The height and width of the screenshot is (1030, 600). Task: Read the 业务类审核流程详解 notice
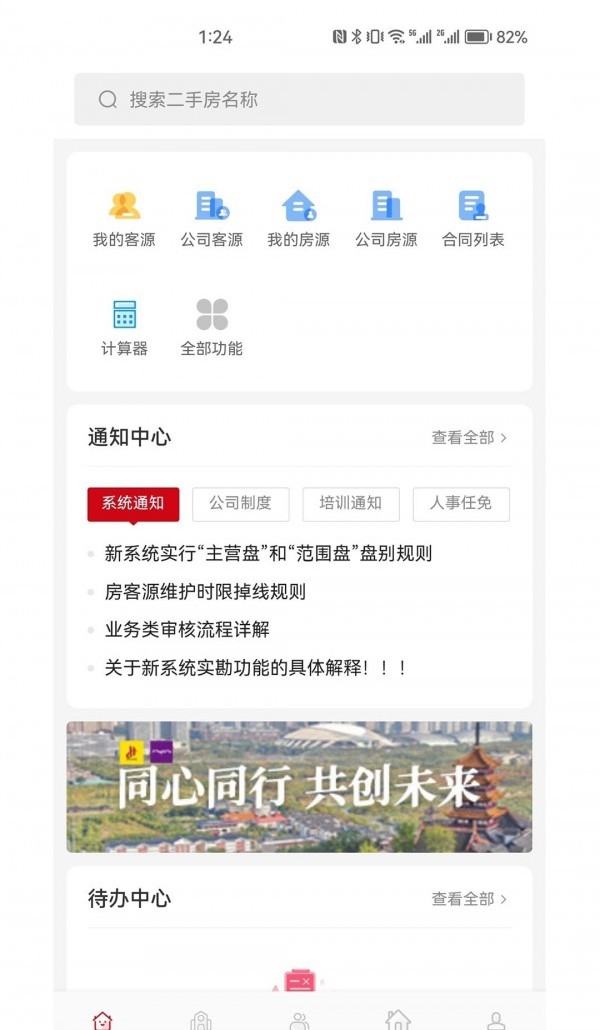(187, 629)
